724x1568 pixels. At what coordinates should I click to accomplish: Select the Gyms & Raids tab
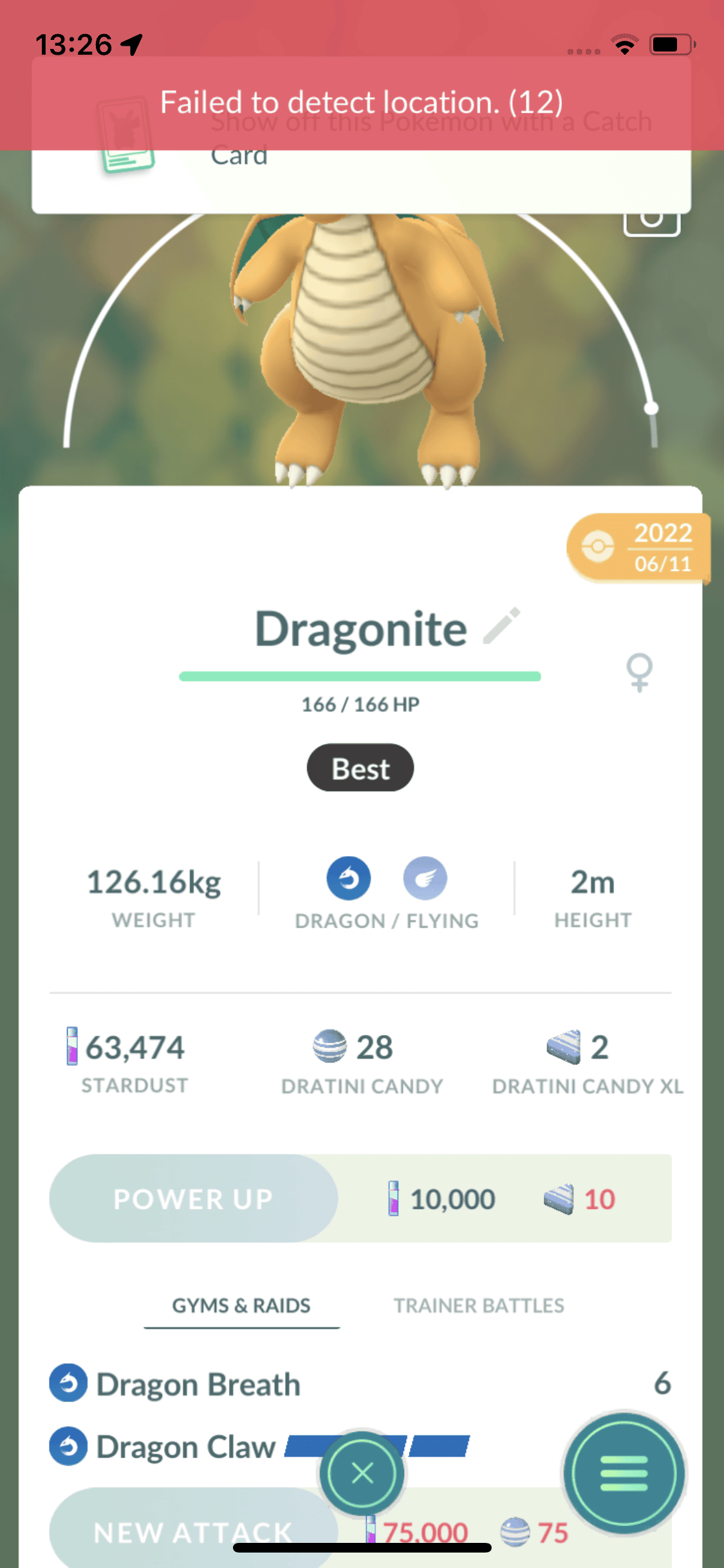tap(241, 1305)
